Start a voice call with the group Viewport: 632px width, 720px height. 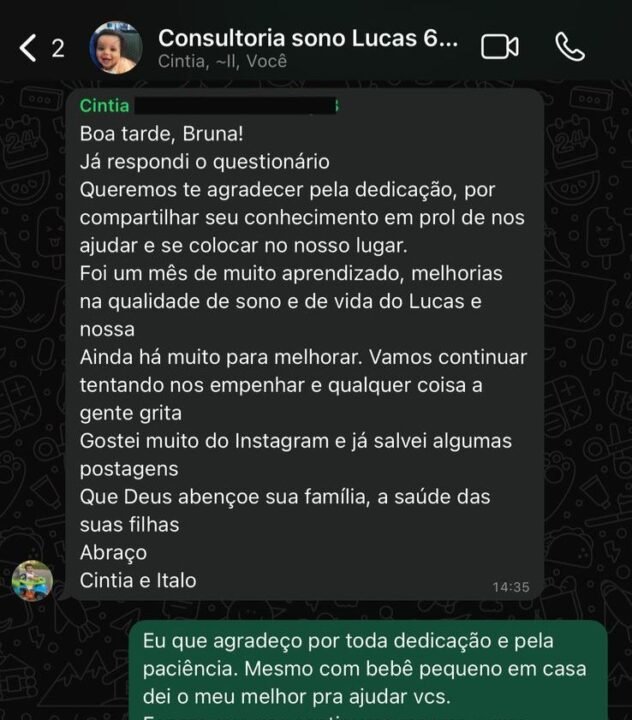pos(570,47)
